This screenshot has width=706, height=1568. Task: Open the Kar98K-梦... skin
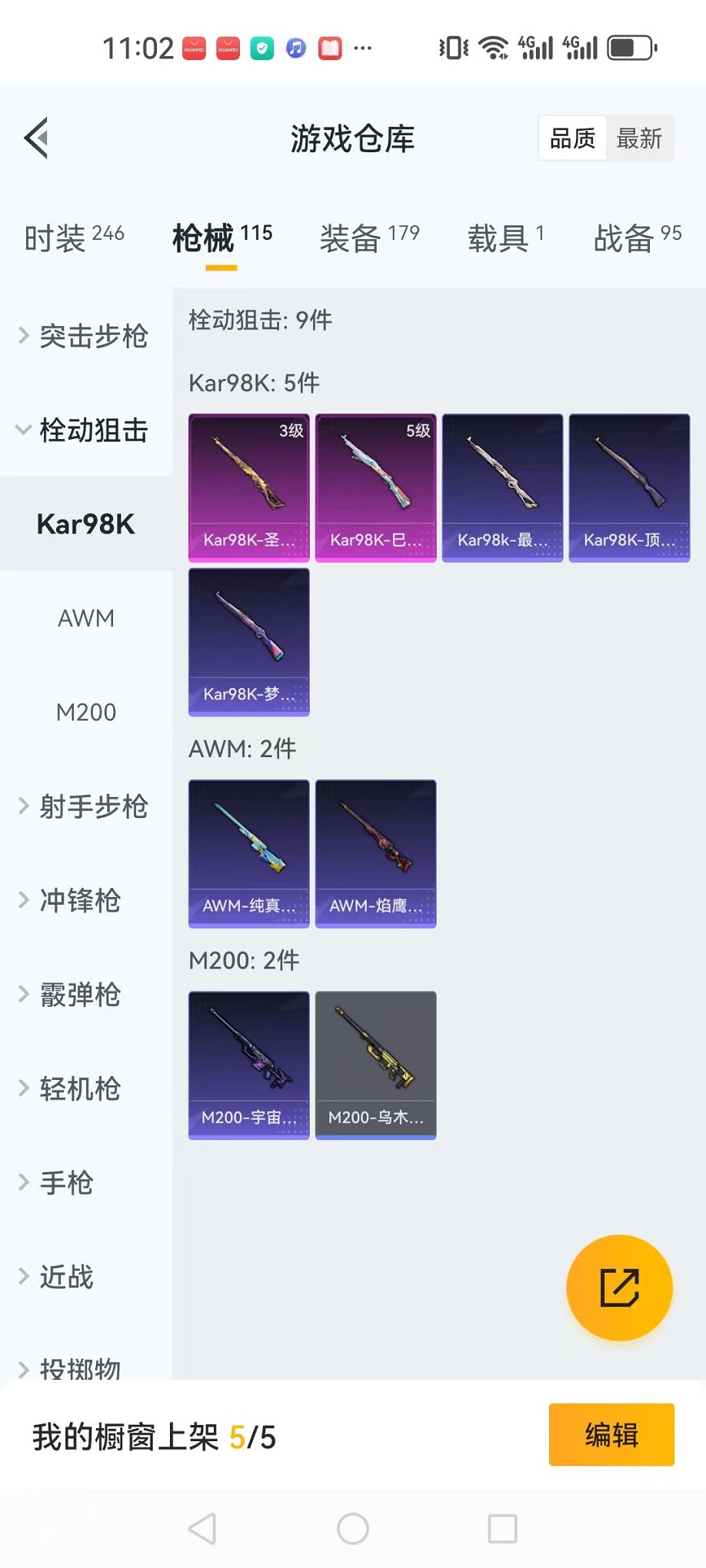pyautogui.click(x=248, y=642)
